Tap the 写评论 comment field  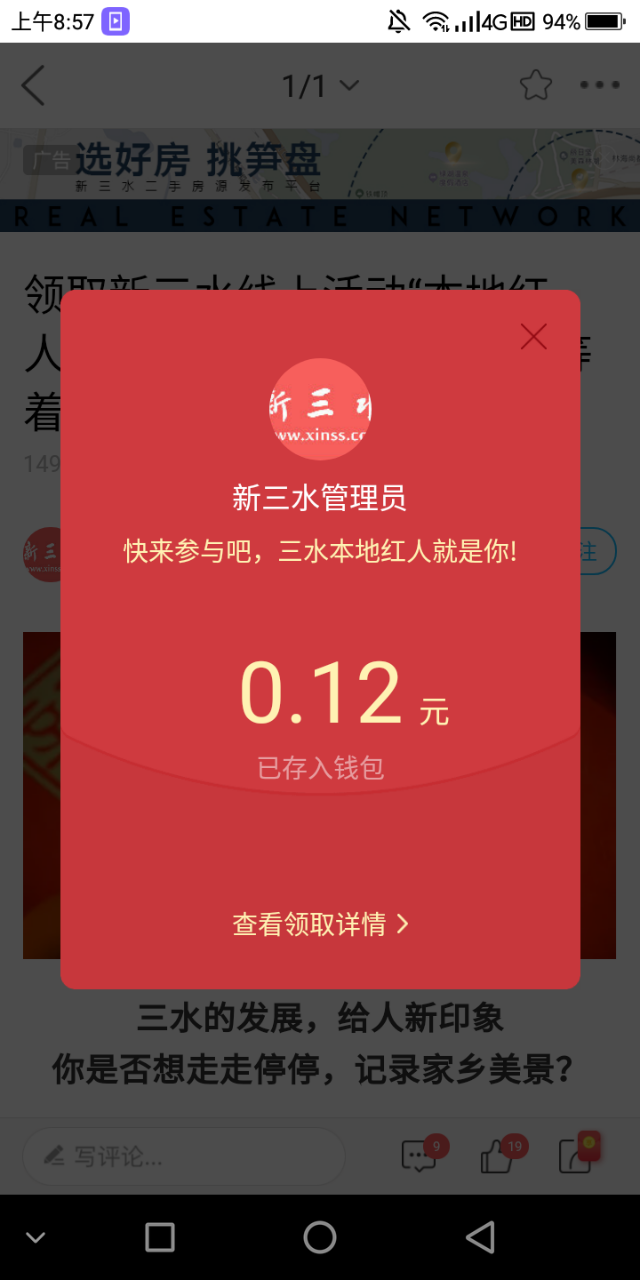183,1157
